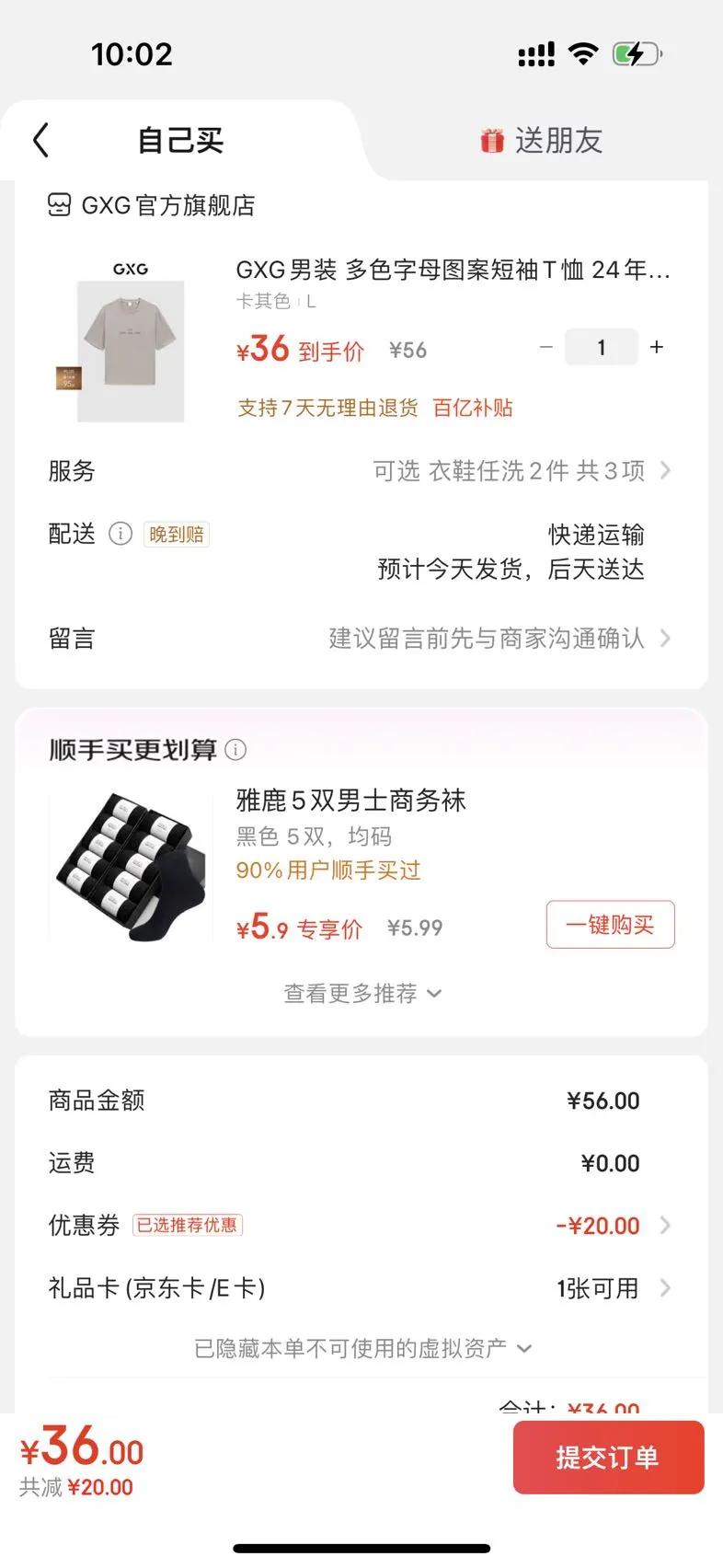Edit the T-shirt quantity field
The image size is (723, 1568).
pos(601,348)
